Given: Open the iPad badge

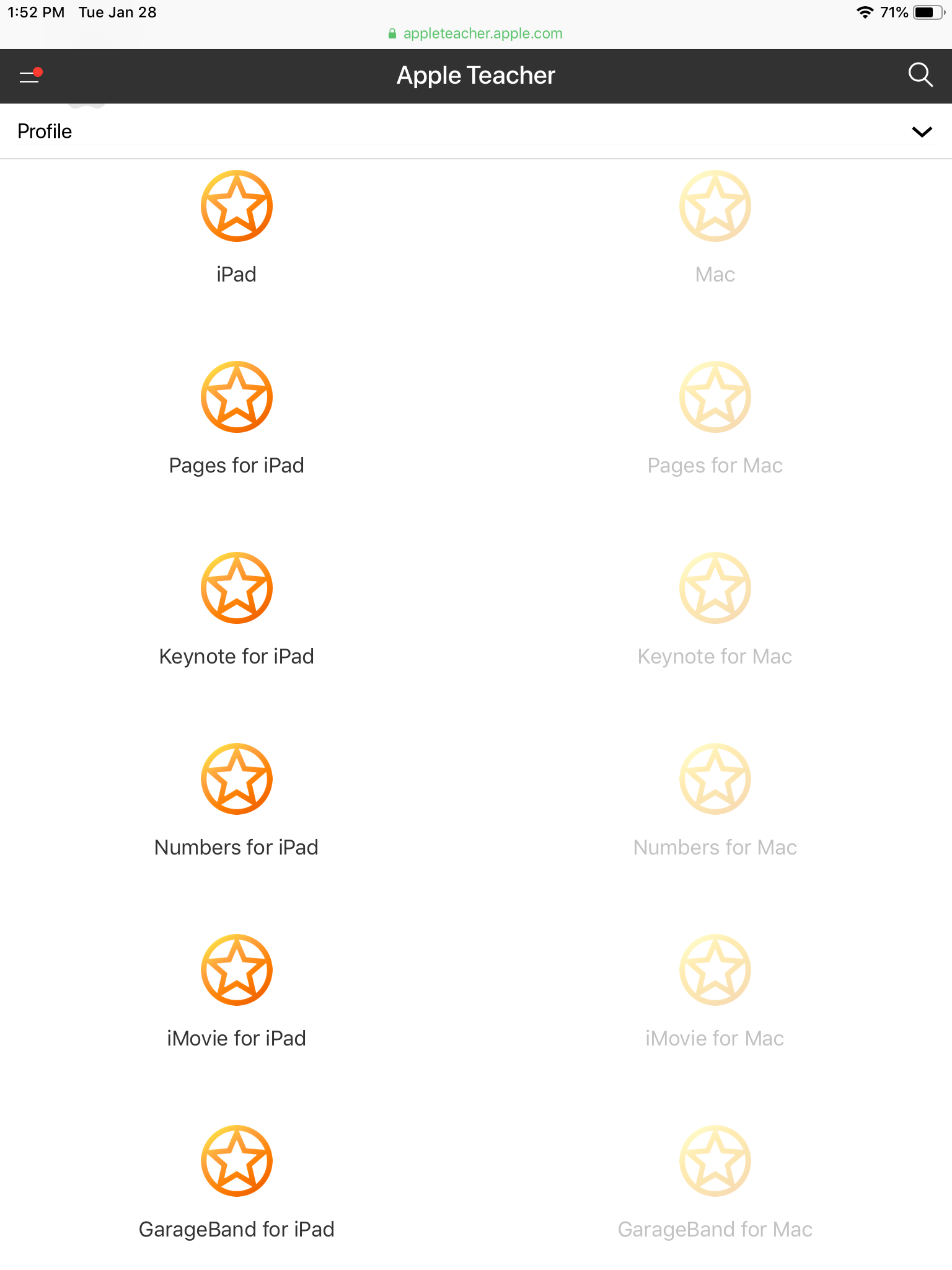Looking at the screenshot, I should click(x=236, y=206).
